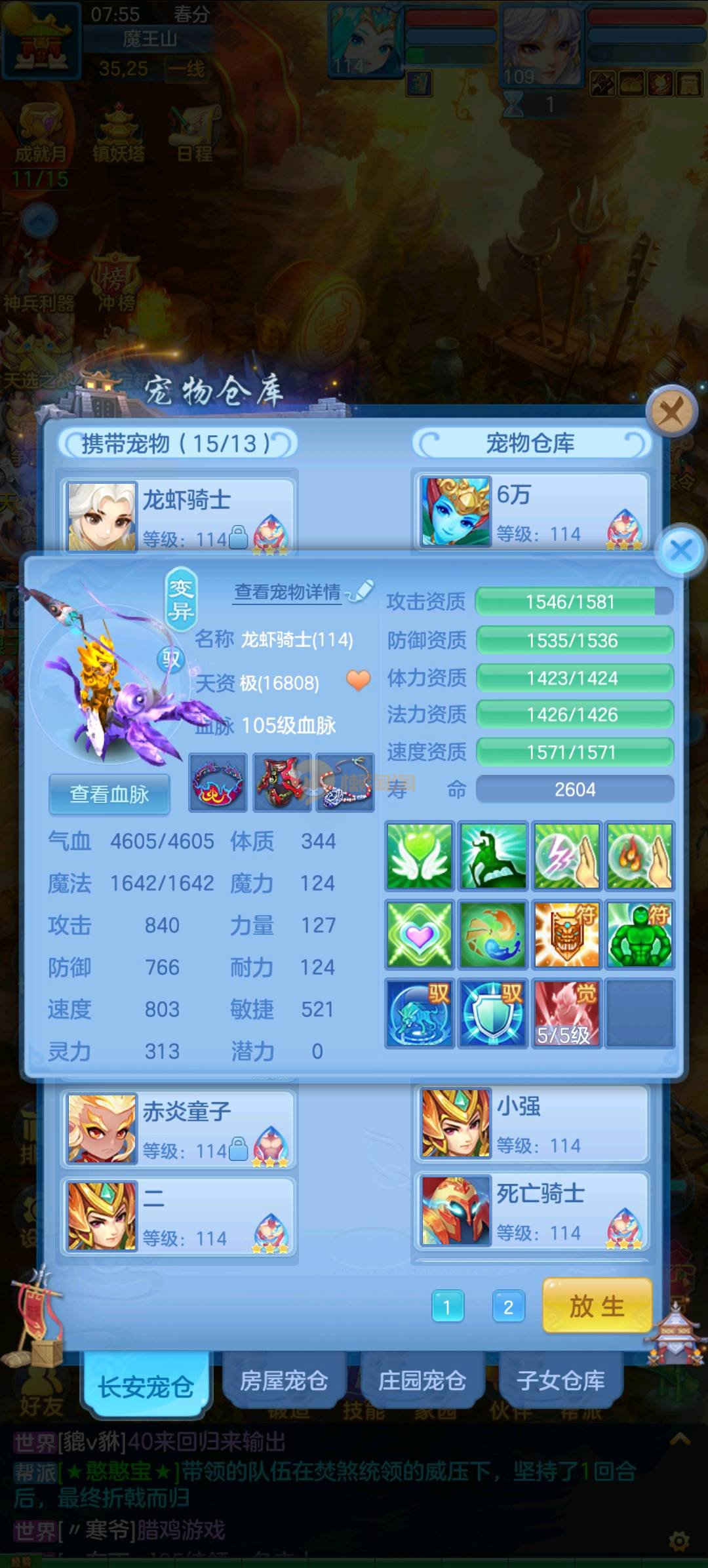Select the pet named 二
This screenshot has width=708, height=1568.
pos(178,1217)
